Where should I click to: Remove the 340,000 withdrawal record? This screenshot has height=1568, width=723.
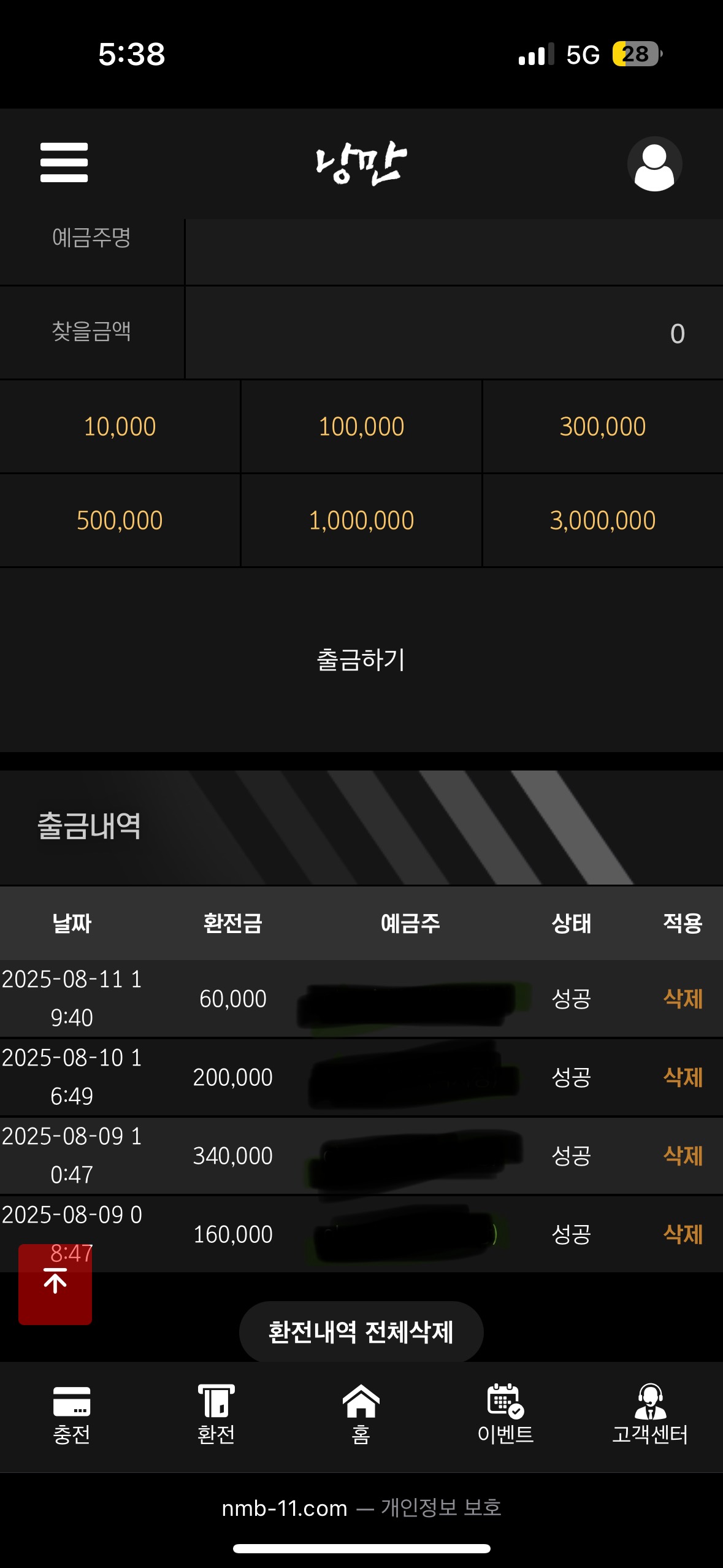click(683, 1156)
